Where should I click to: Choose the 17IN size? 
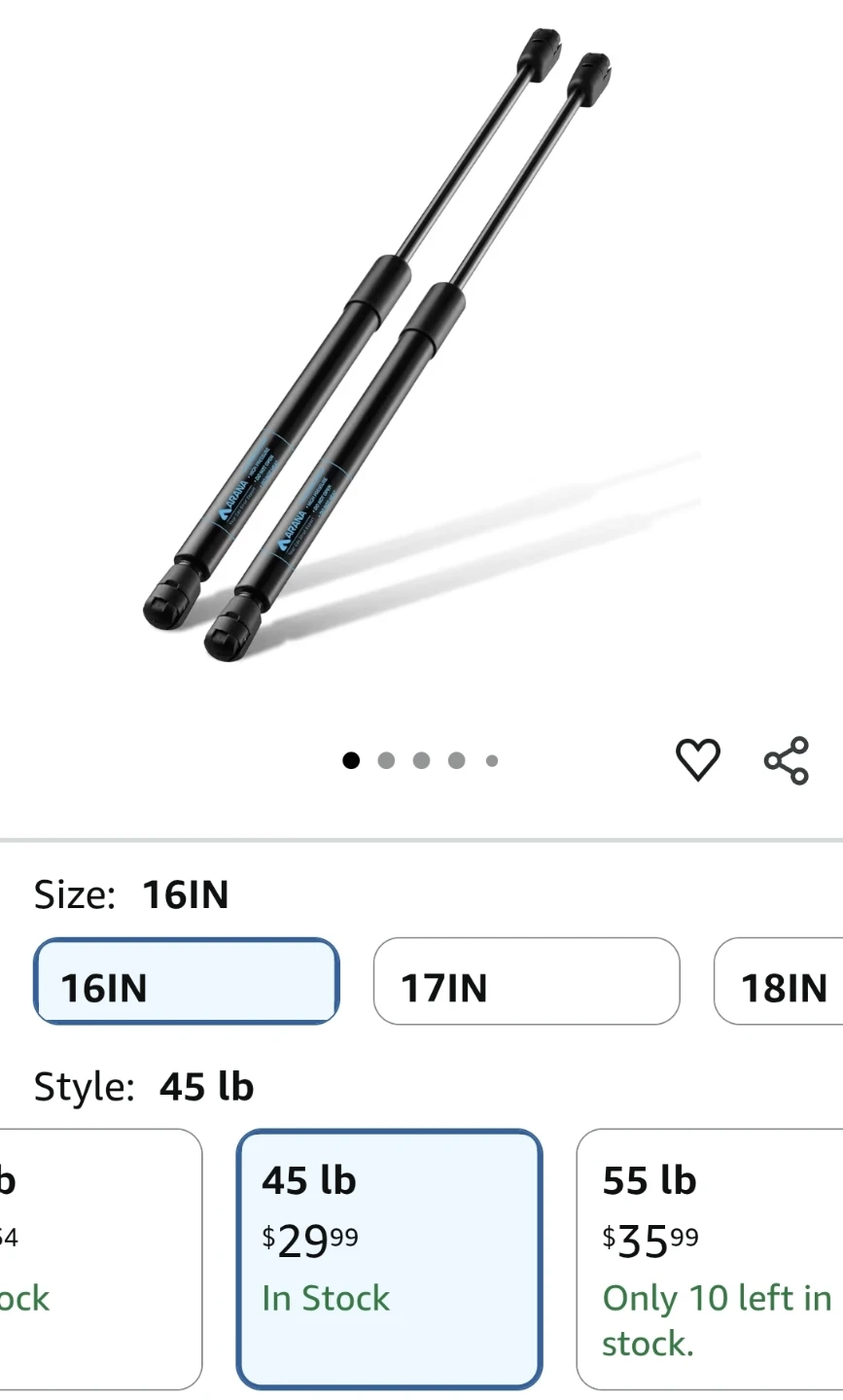[x=526, y=981]
